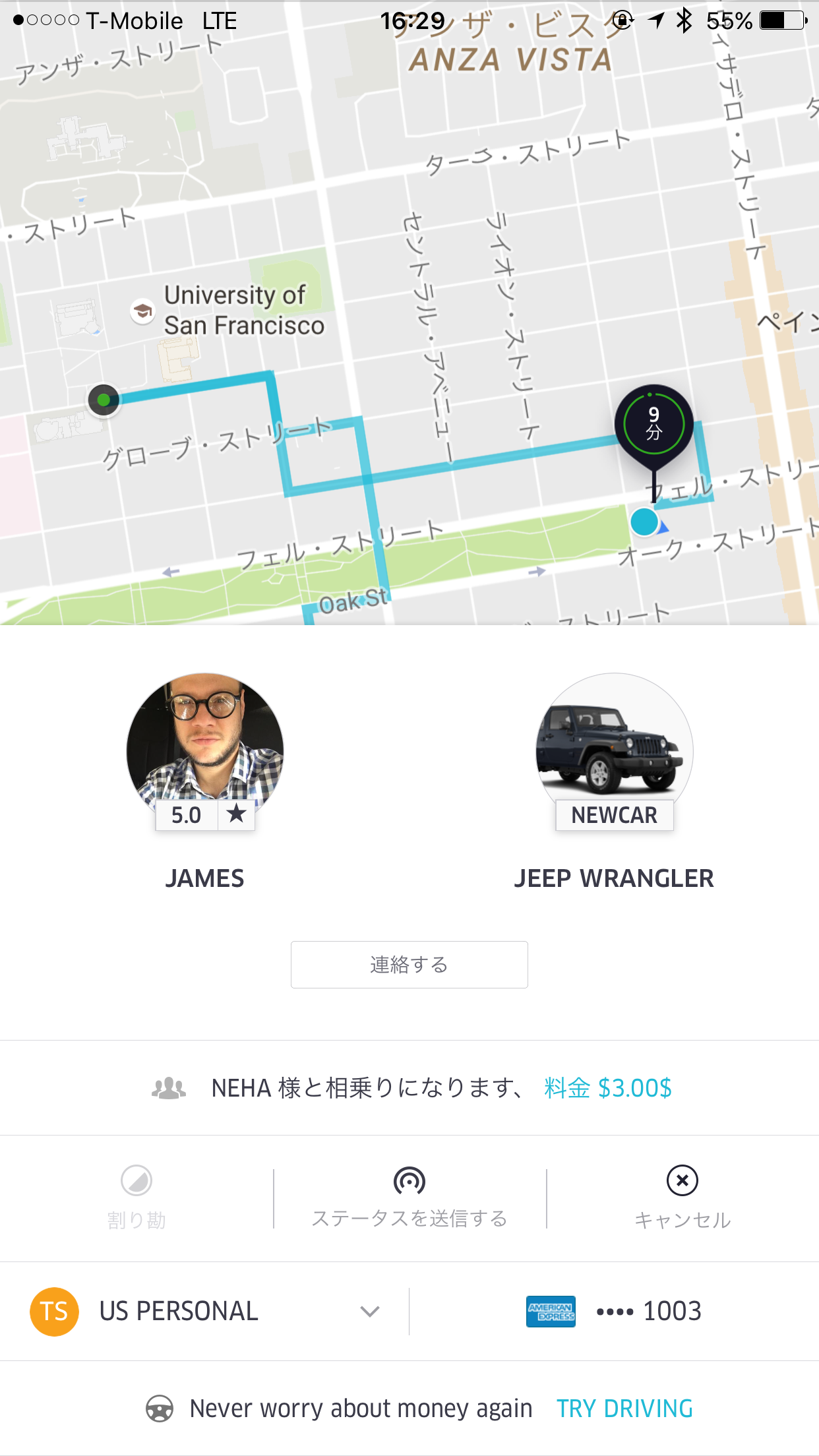Open the 料金 $3.00 fare link
819x1456 pixels.
click(607, 1088)
